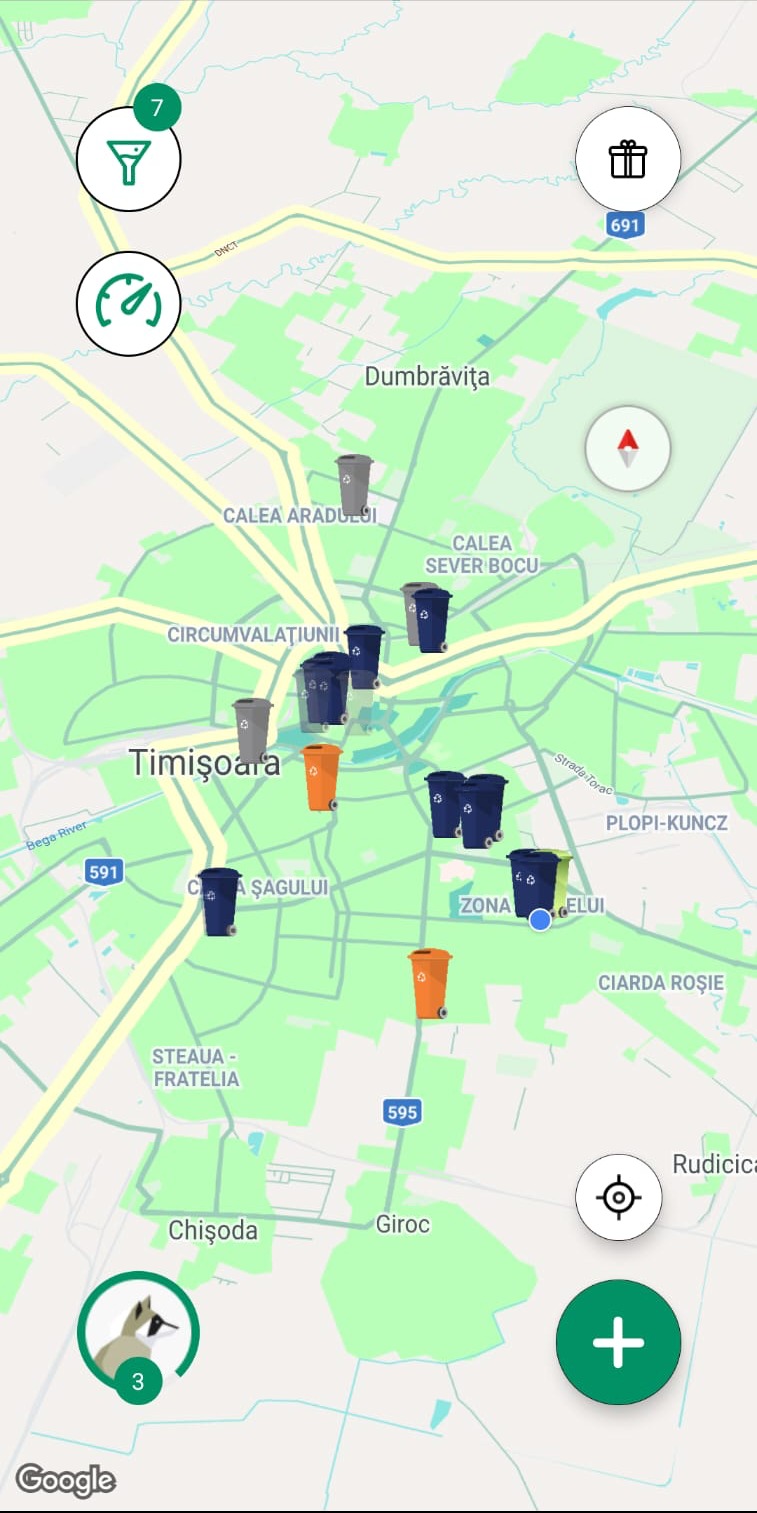The height and width of the screenshot is (1513, 757).
Task: Select the orange bin above route 595
Action: click(430, 983)
